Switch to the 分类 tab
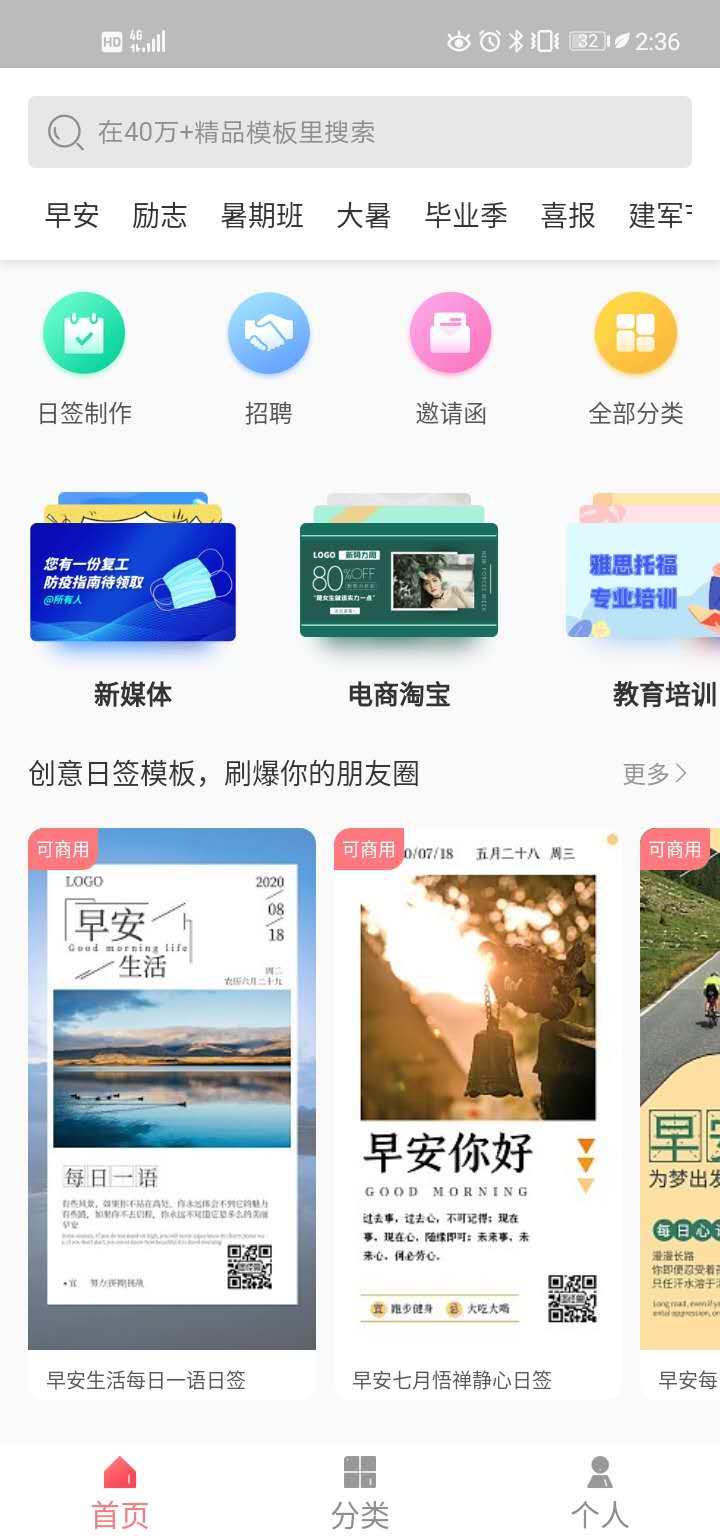This screenshot has width=720, height=1540. (x=360, y=1492)
